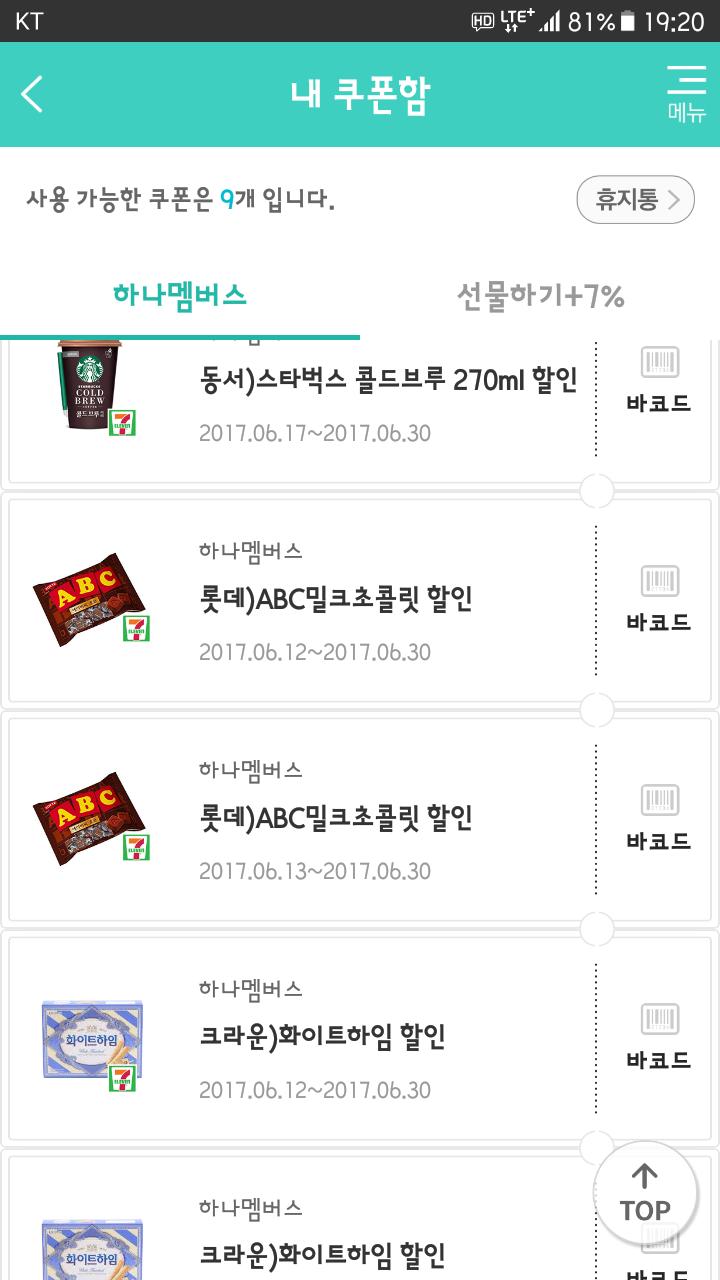Switch to the 하나멤버스 tab
This screenshot has width=720, height=1280.
tap(180, 296)
